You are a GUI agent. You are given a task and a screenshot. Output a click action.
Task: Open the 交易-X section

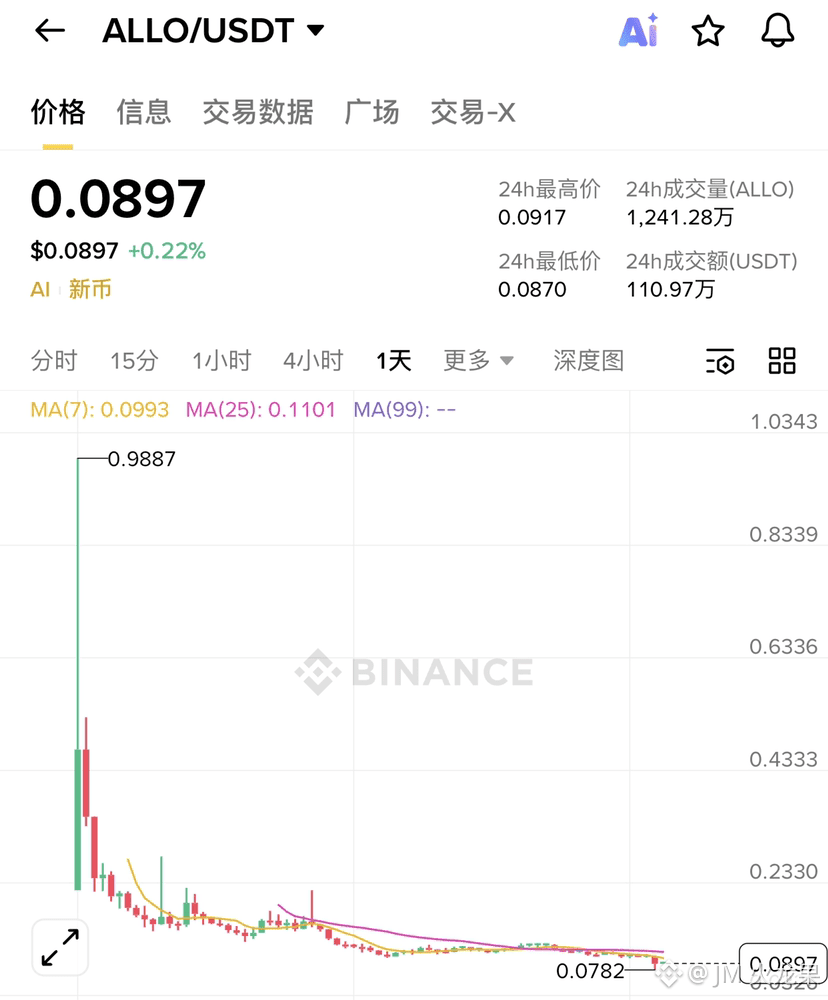point(473,112)
